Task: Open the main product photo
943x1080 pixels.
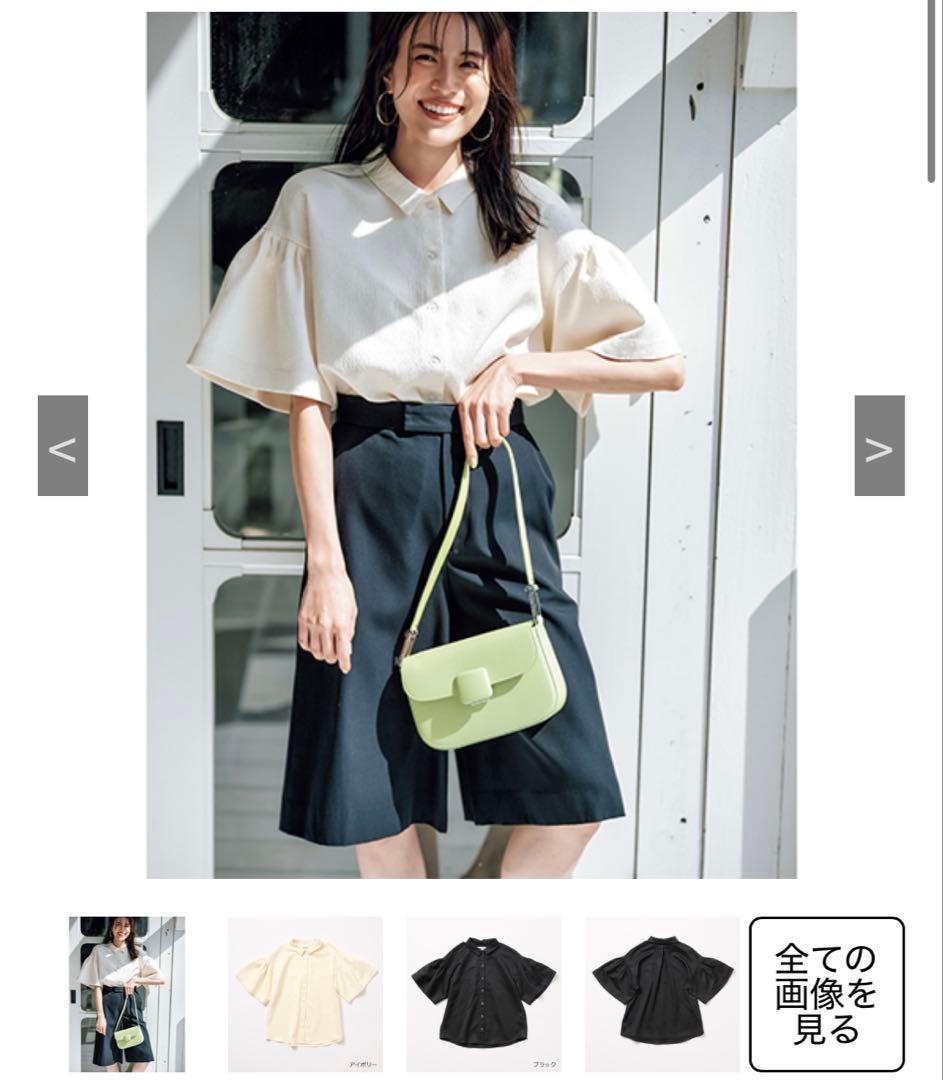Action: (x=471, y=445)
